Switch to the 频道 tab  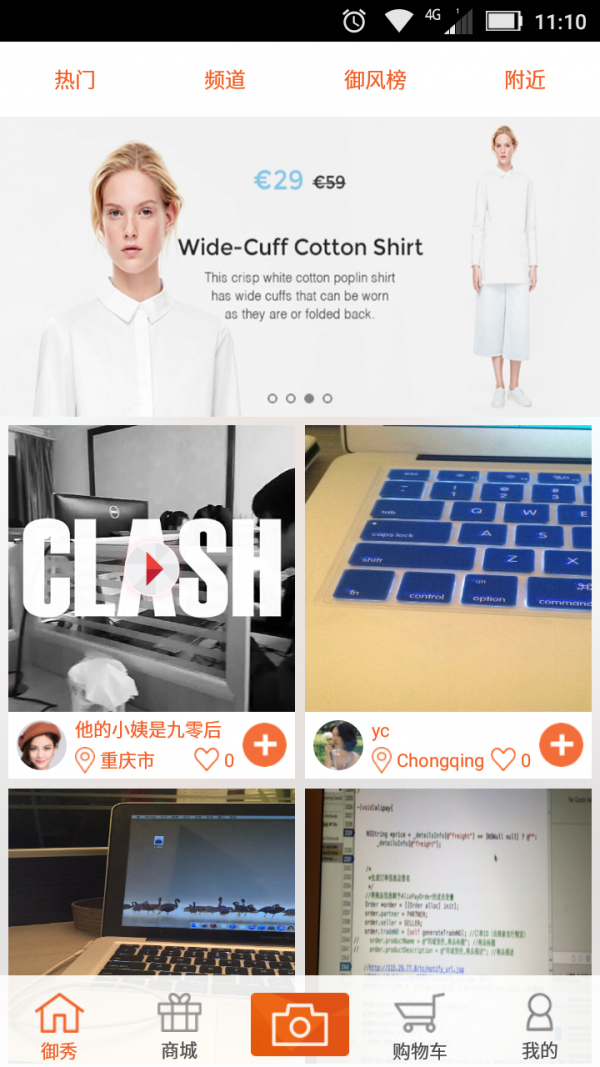point(225,80)
